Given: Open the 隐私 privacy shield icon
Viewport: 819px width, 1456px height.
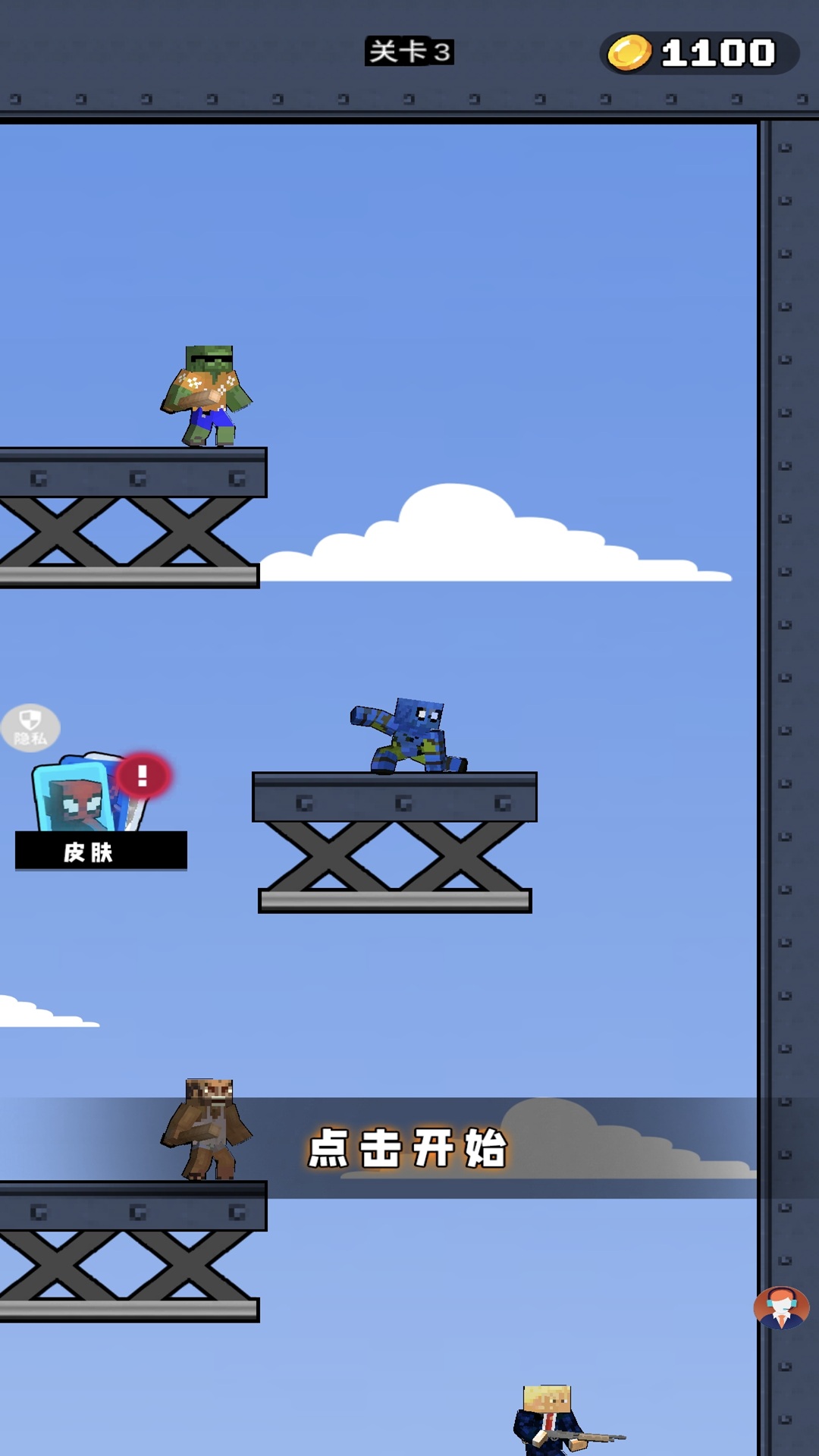Looking at the screenshot, I should tap(30, 727).
